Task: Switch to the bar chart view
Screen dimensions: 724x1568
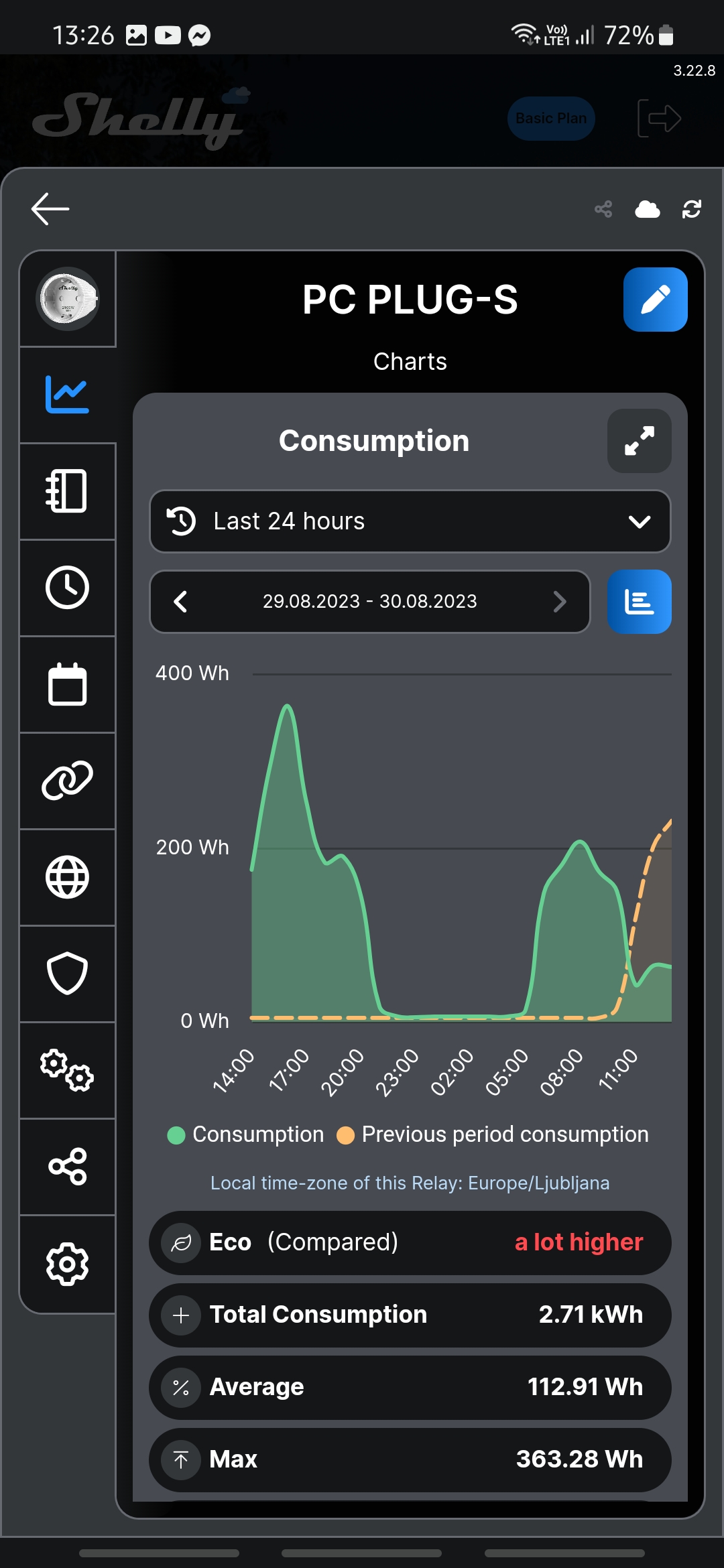Action: pos(639,602)
